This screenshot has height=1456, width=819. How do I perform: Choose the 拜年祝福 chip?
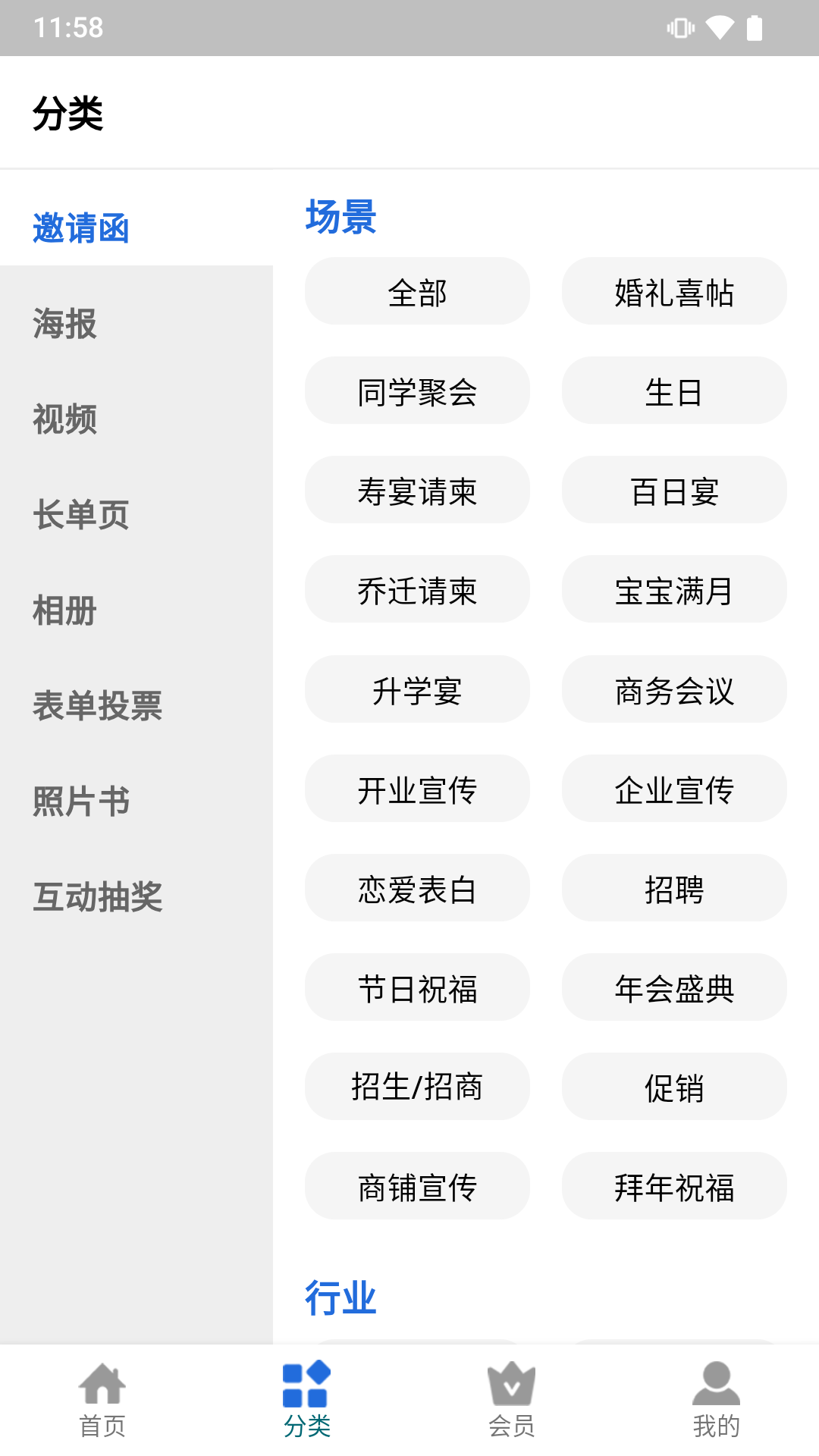point(674,1186)
